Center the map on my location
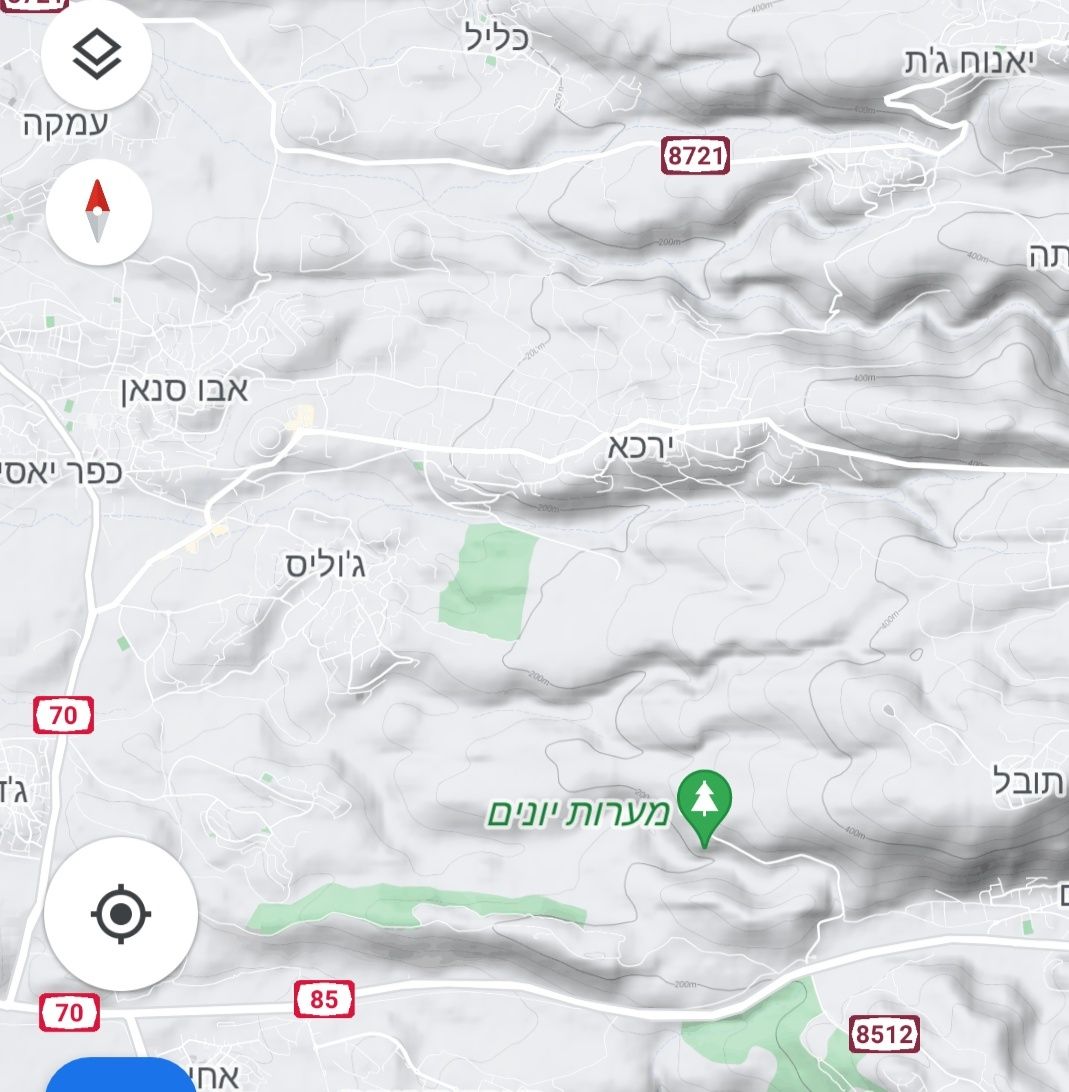The width and height of the screenshot is (1069, 1092). pos(120,912)
